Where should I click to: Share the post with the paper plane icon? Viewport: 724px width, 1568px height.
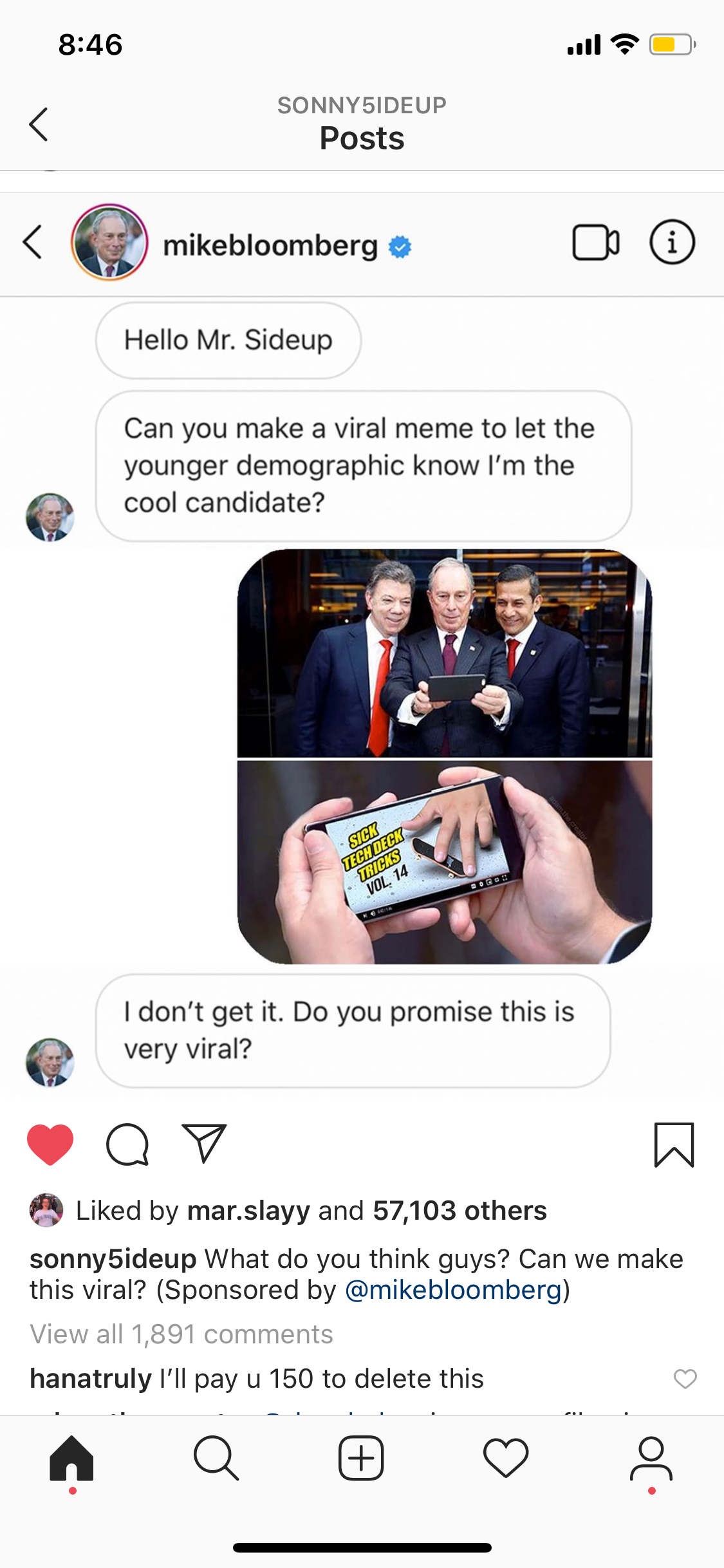click(204, 1143)
